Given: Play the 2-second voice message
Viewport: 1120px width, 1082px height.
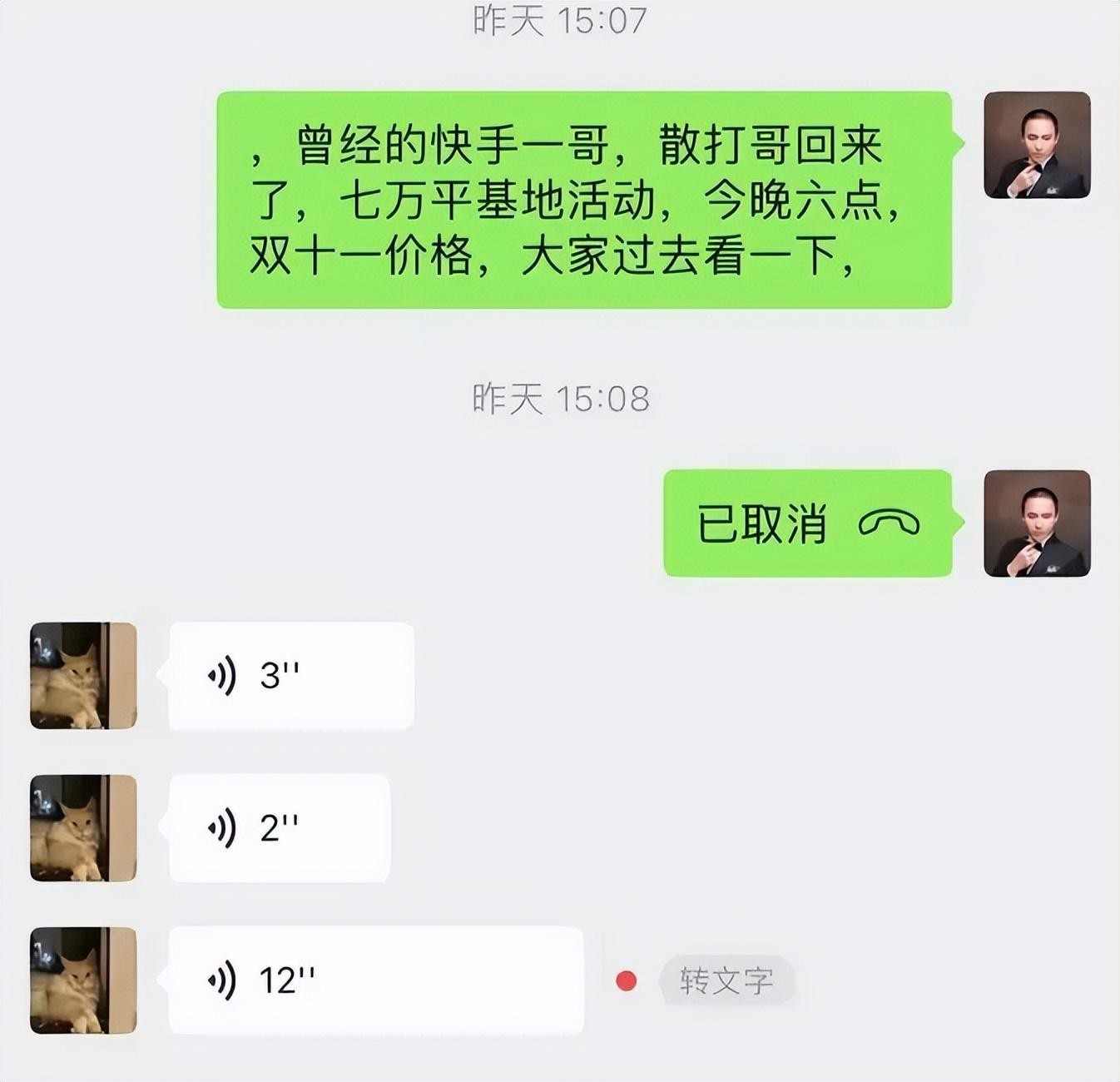Looking at the screenshot, I should click(x=280, y=828).
